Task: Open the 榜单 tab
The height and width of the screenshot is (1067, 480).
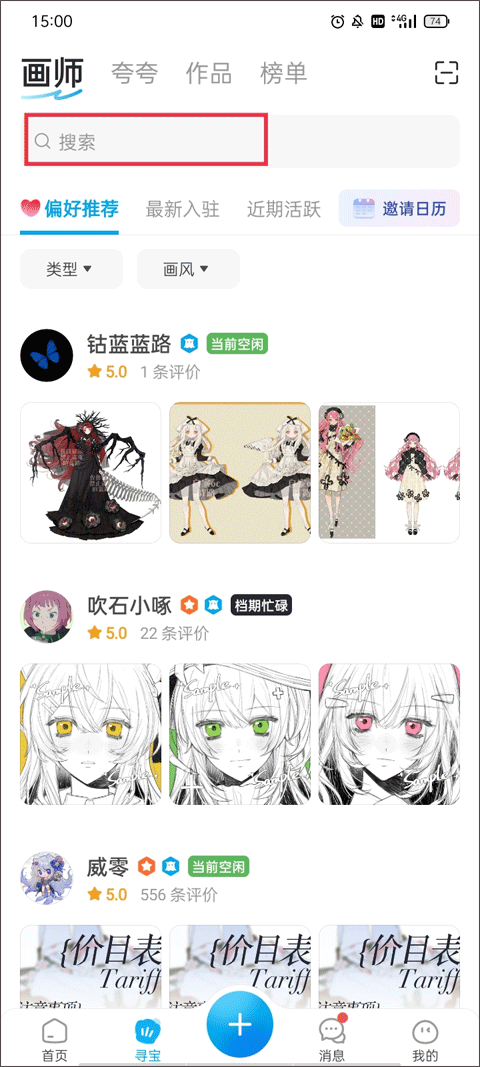Action: point(283,73)
